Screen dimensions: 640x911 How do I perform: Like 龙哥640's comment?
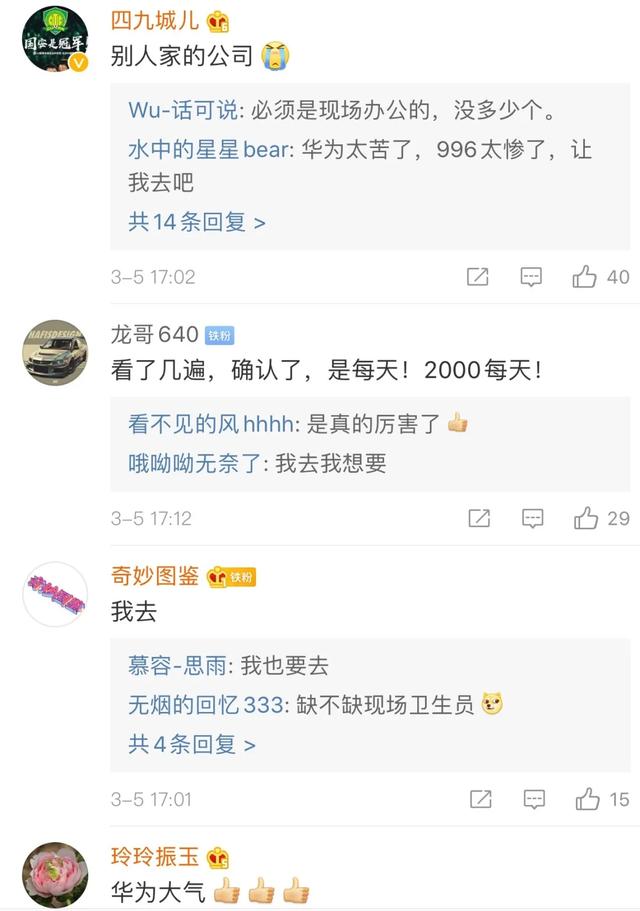click(586, 518)
